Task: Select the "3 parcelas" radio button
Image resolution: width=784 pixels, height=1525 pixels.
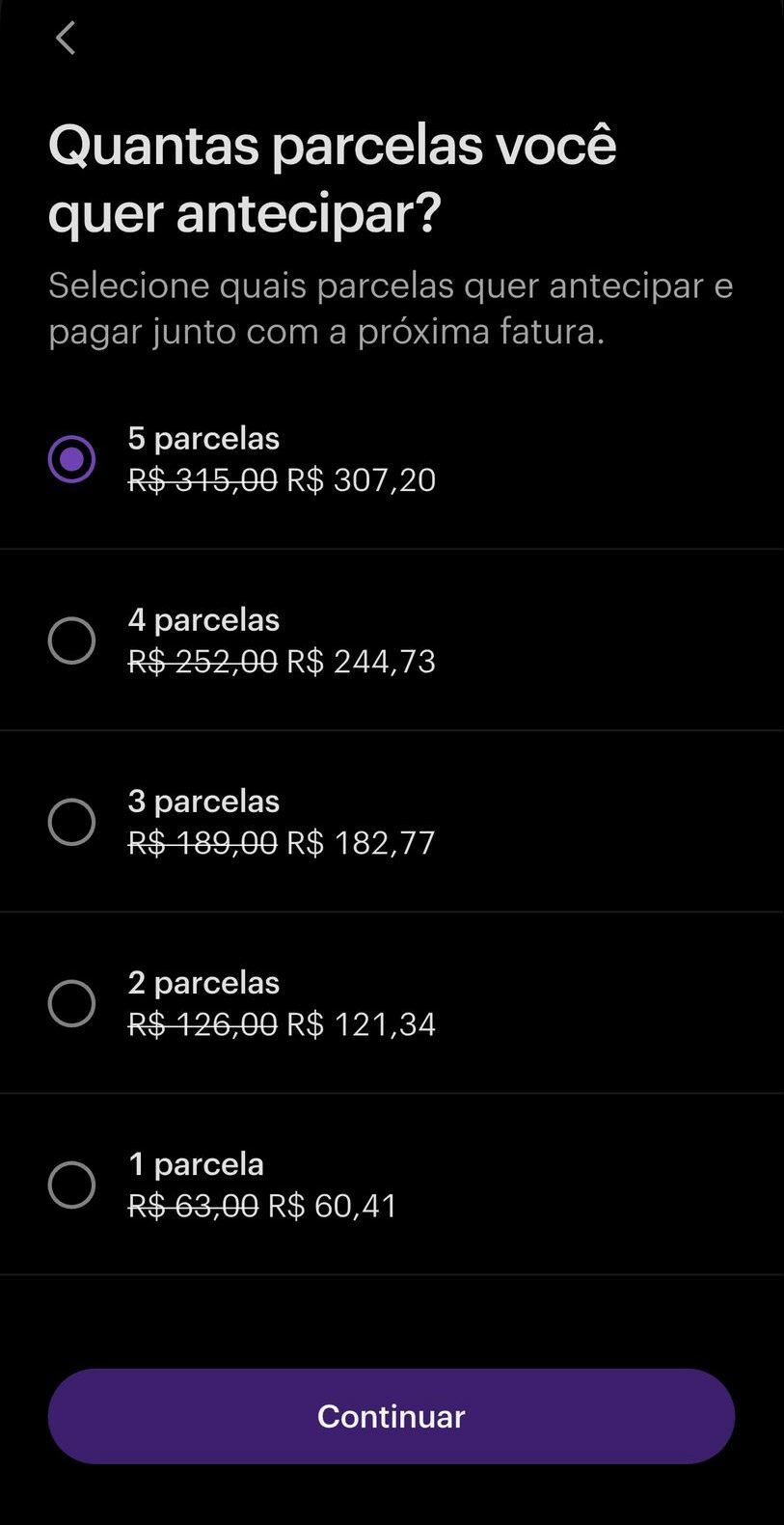Action: (x=70, y=822)
